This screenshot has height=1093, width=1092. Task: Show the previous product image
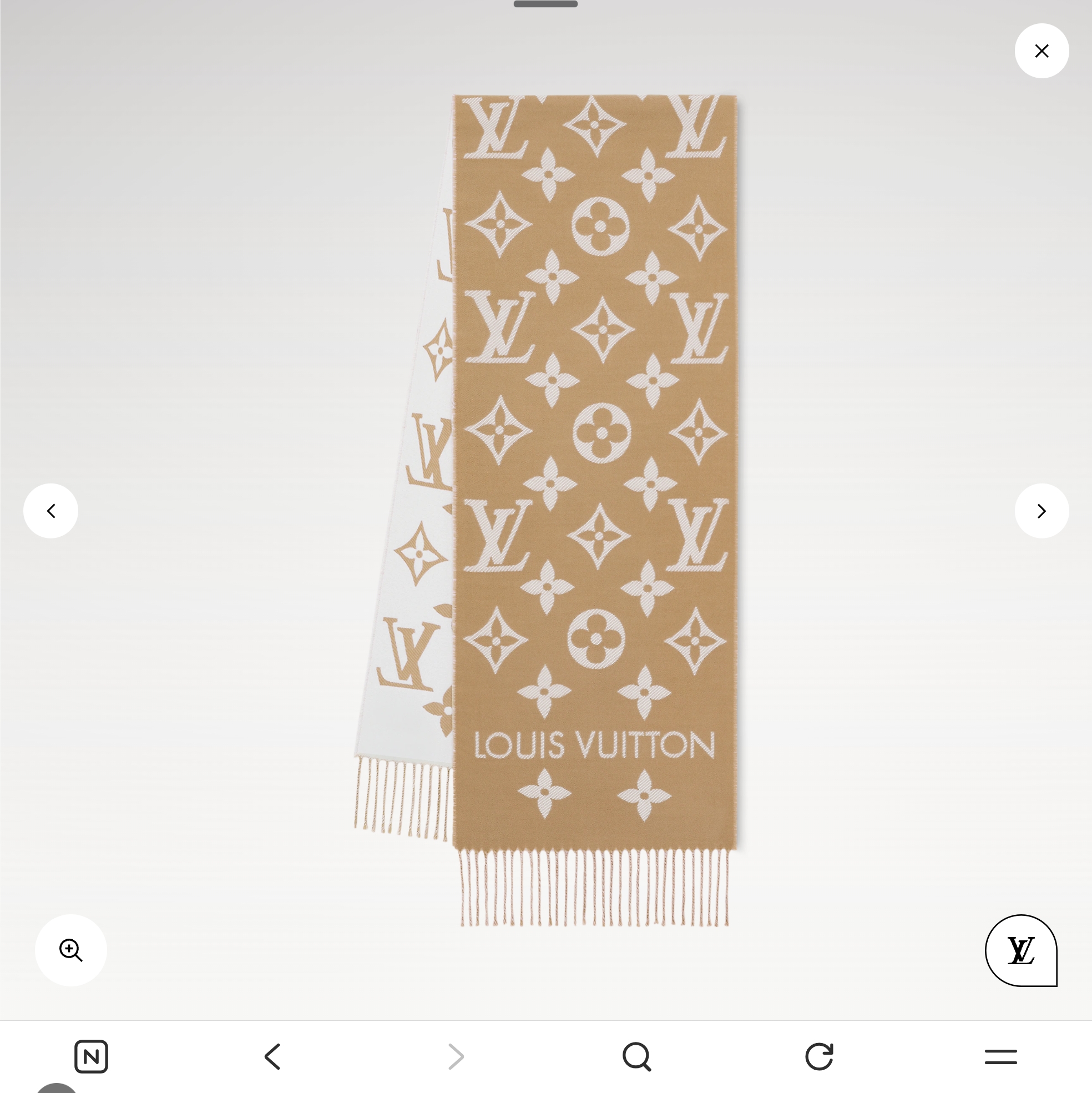(51, 511)
